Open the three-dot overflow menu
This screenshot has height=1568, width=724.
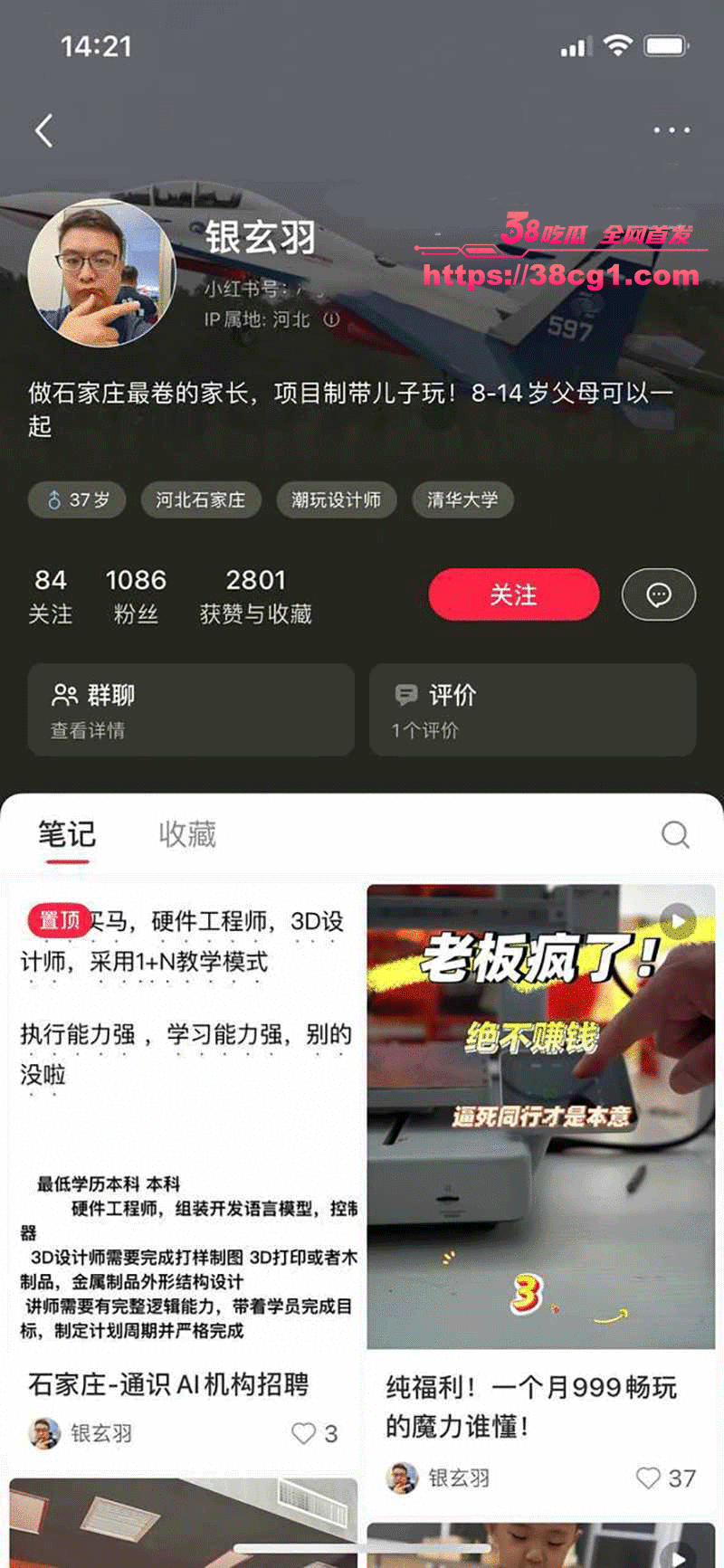pos(672,130)
